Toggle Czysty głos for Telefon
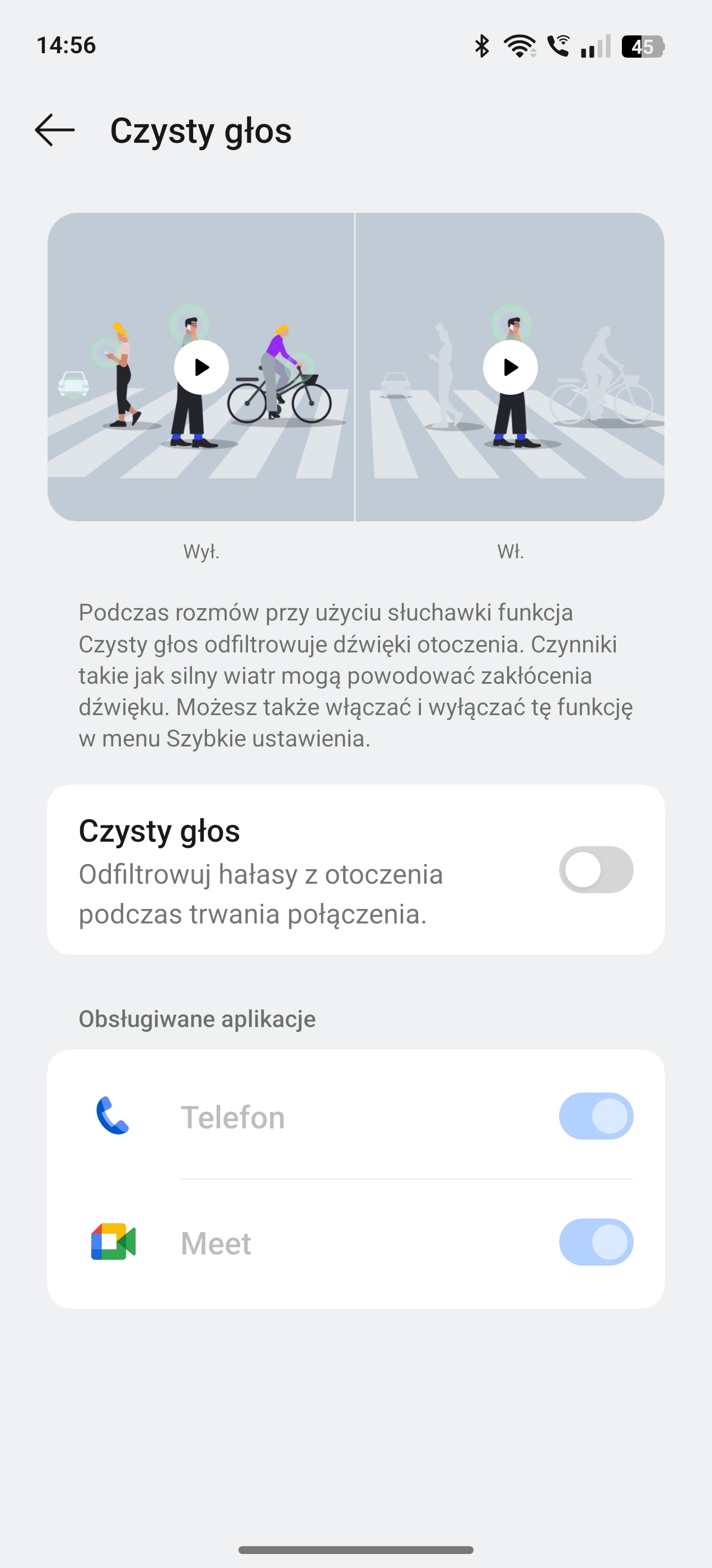The image size is (712, 1568). point(595,1116)
